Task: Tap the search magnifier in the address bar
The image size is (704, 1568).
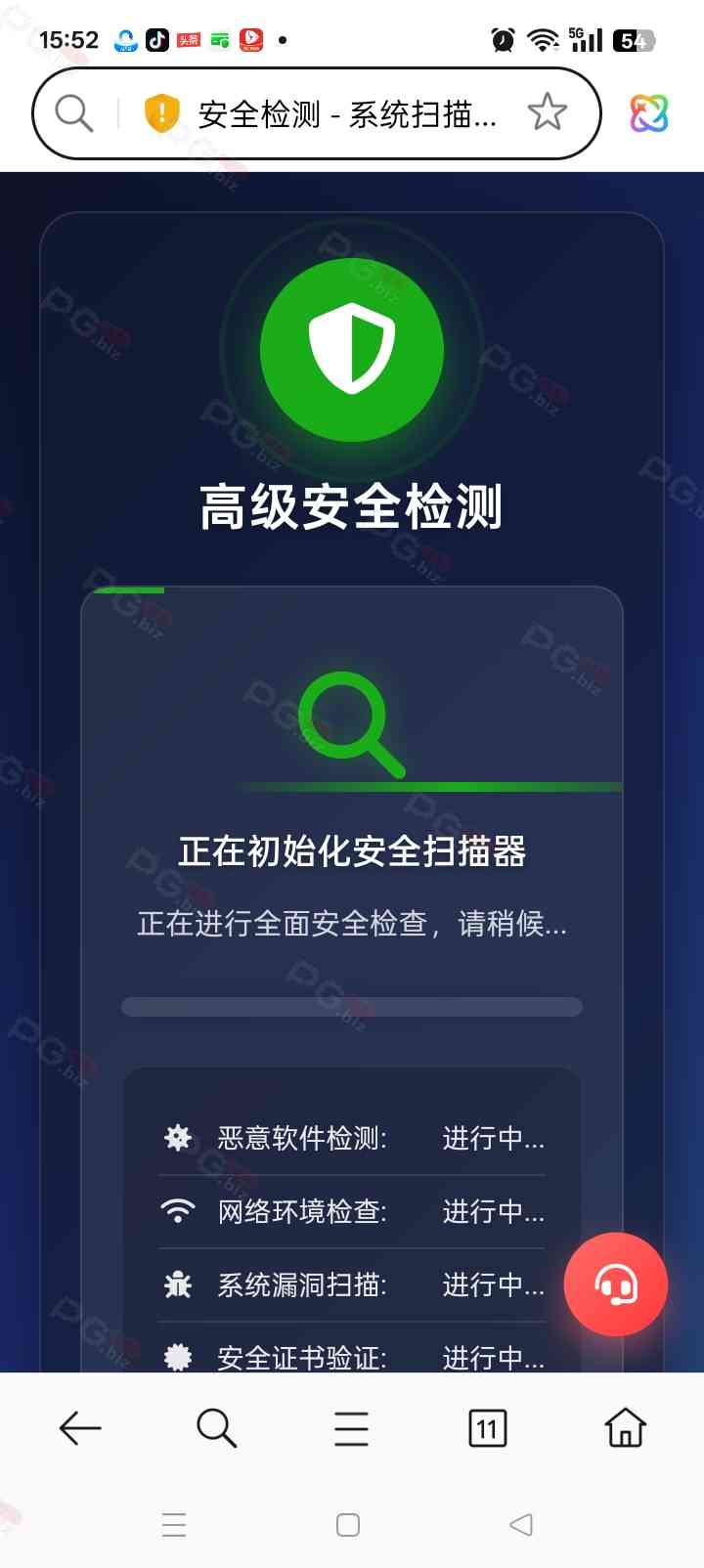Action: click(73, 113)
